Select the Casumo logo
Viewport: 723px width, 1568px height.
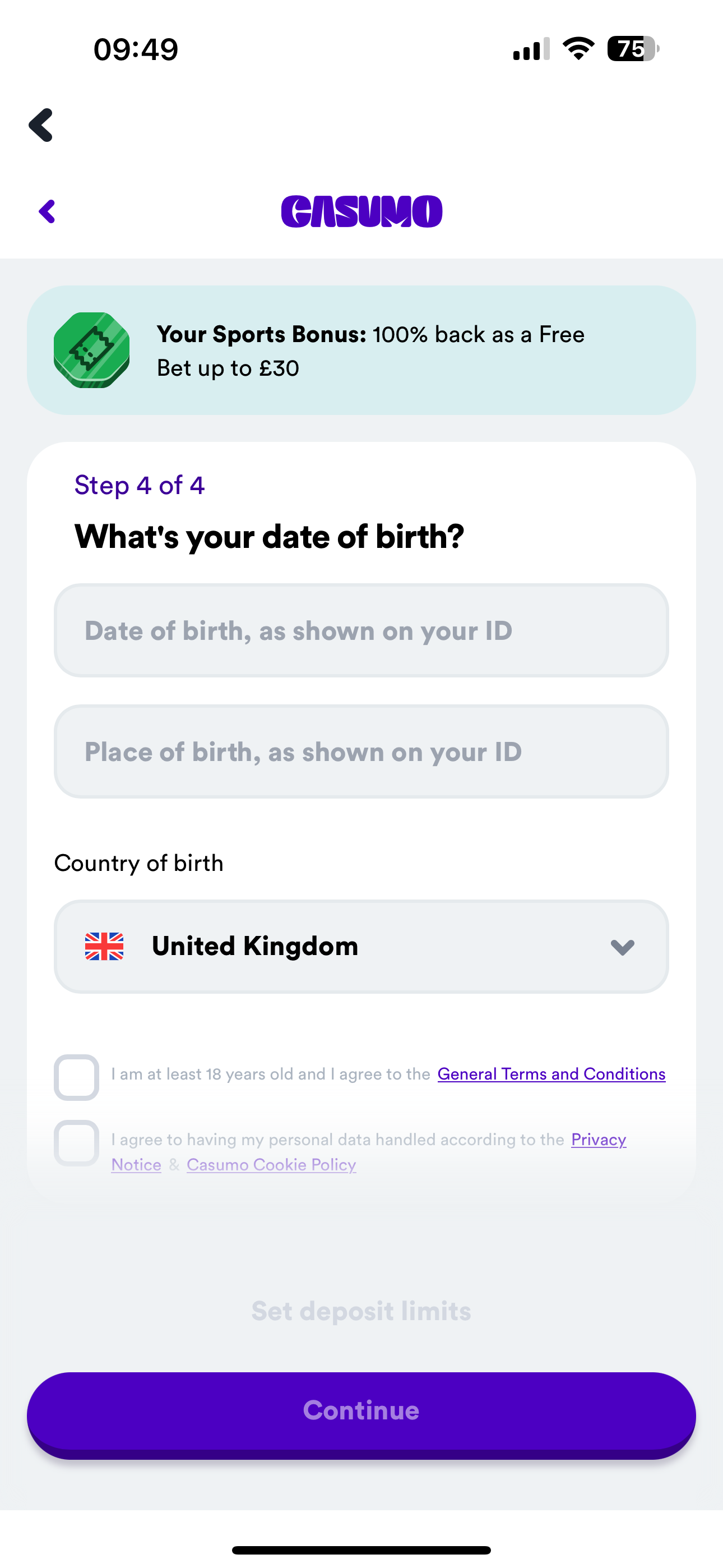point(361,211)
